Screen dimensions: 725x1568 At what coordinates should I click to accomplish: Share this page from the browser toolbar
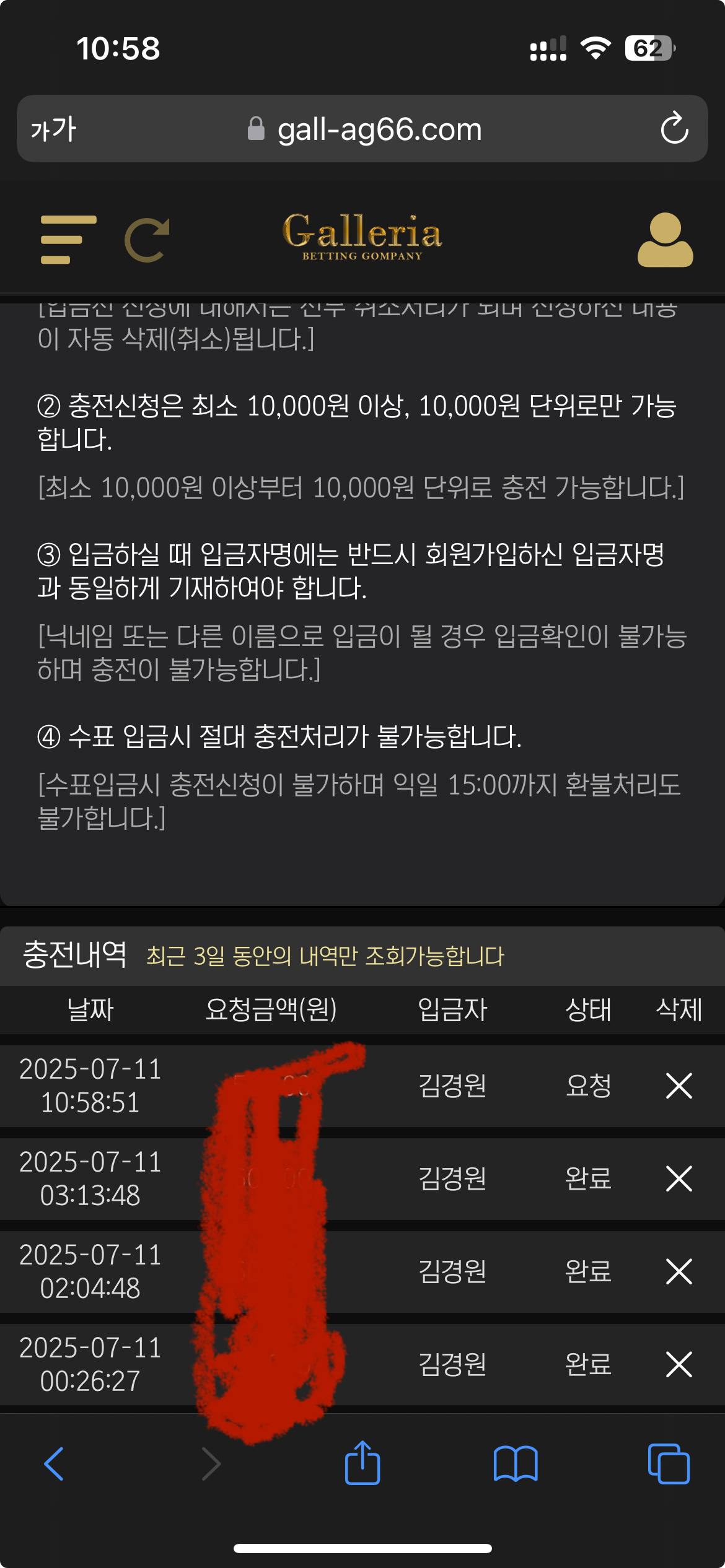(362, 1463)
